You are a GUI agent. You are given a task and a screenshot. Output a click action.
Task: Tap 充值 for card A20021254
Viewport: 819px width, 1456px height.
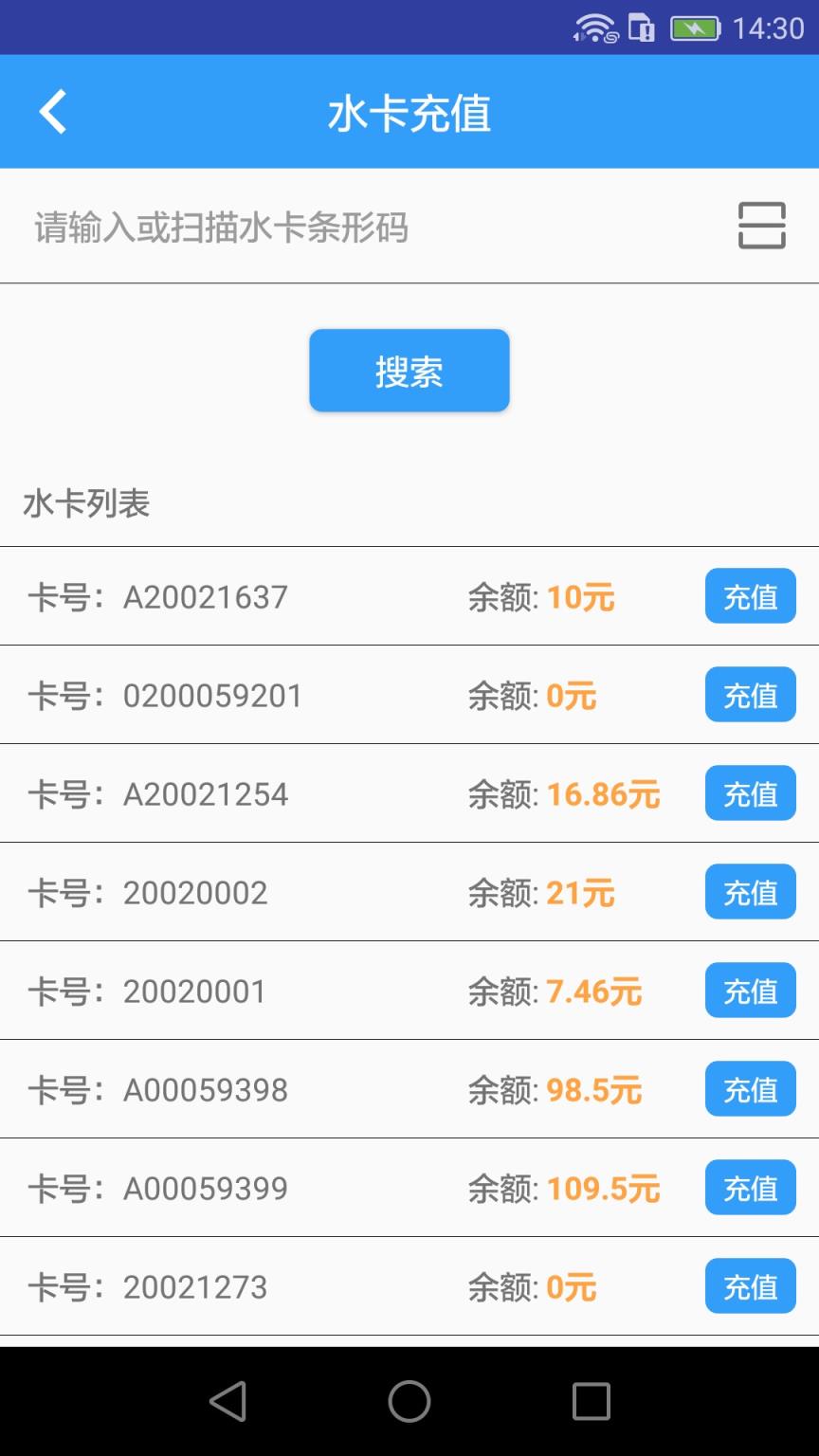pos(750,793)
